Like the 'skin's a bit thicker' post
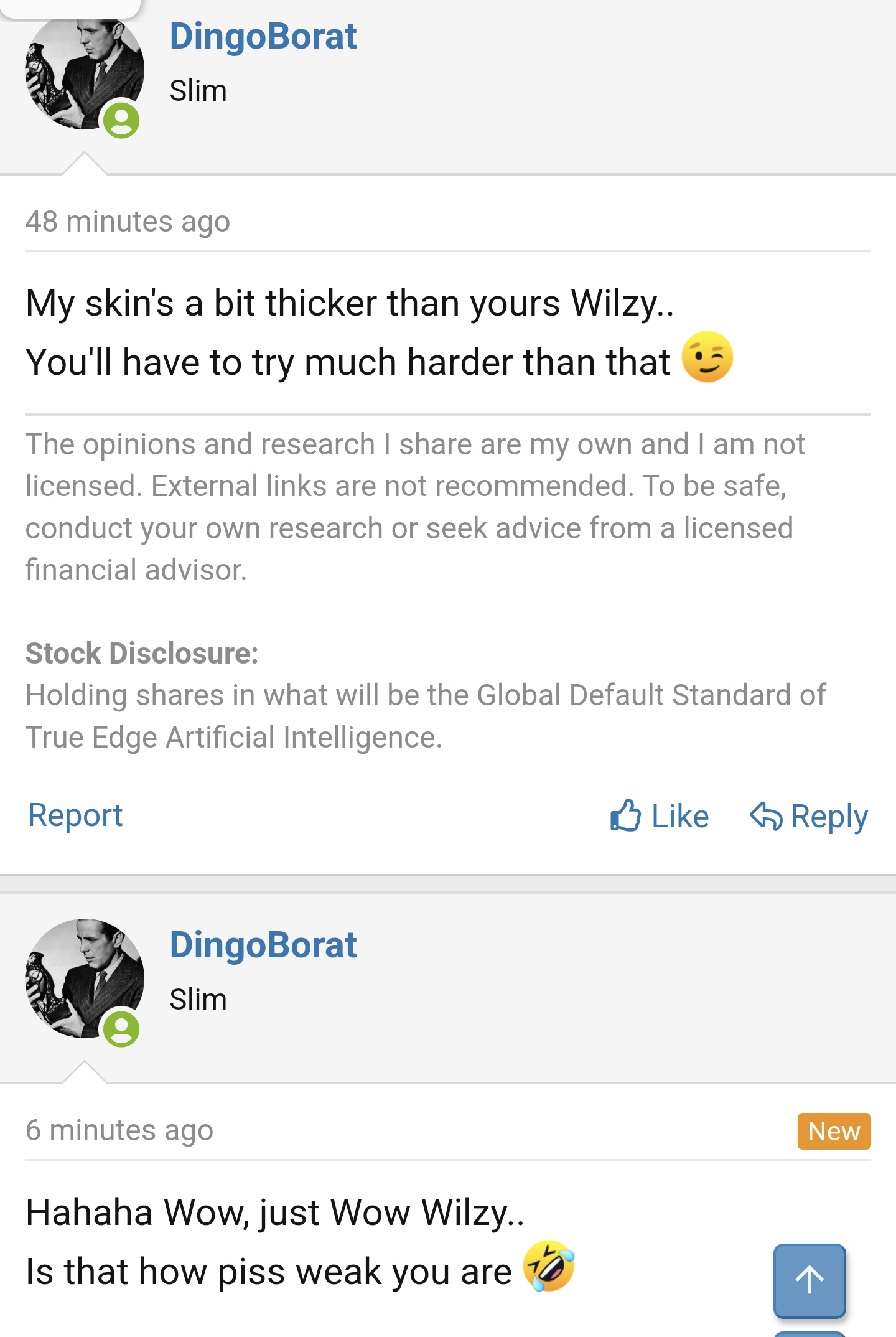Image resolution: width=896 pixels, height=1337 pixels. [660, 816]
